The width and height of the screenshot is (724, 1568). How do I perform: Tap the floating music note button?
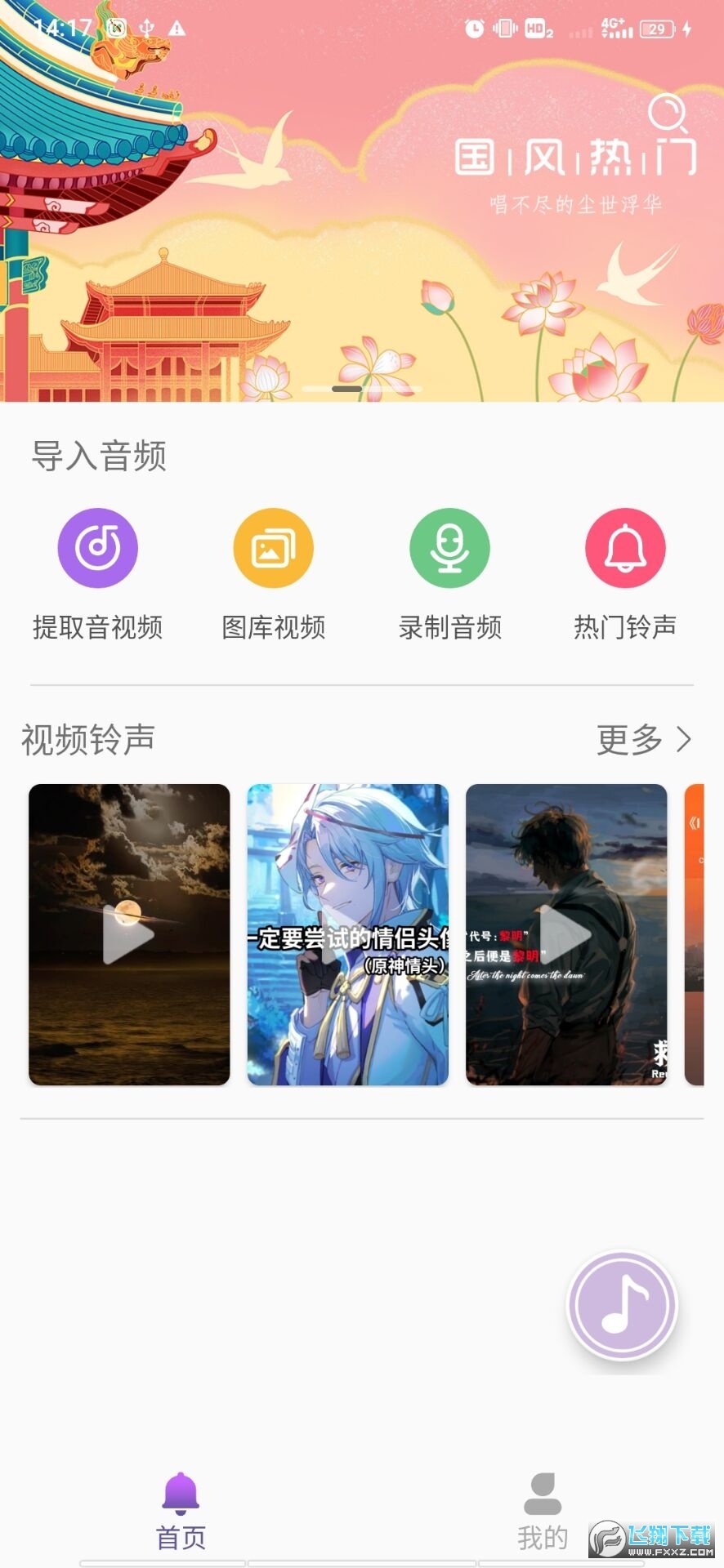coord(622,1304)
